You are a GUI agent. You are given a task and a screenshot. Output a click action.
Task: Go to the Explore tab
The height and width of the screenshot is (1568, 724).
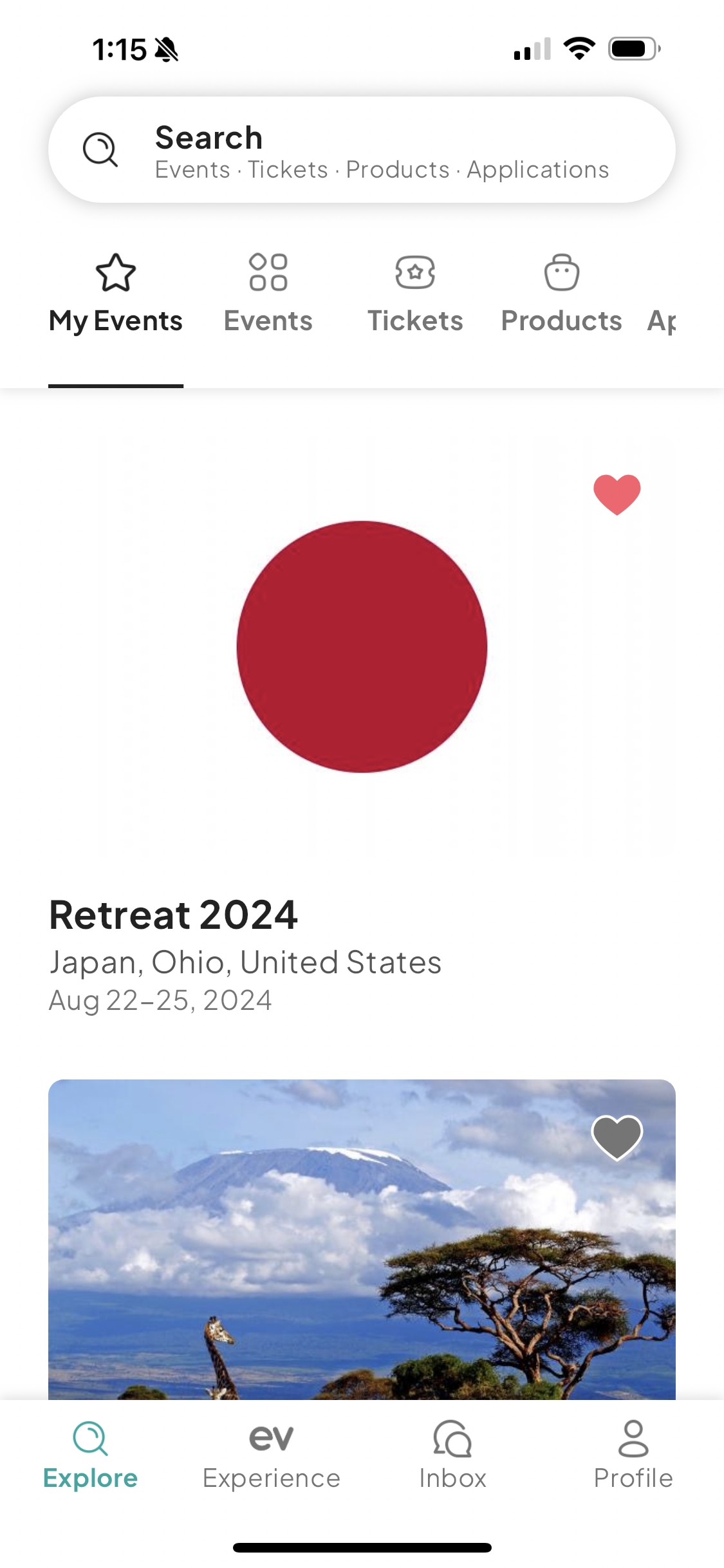(91, 1456)
